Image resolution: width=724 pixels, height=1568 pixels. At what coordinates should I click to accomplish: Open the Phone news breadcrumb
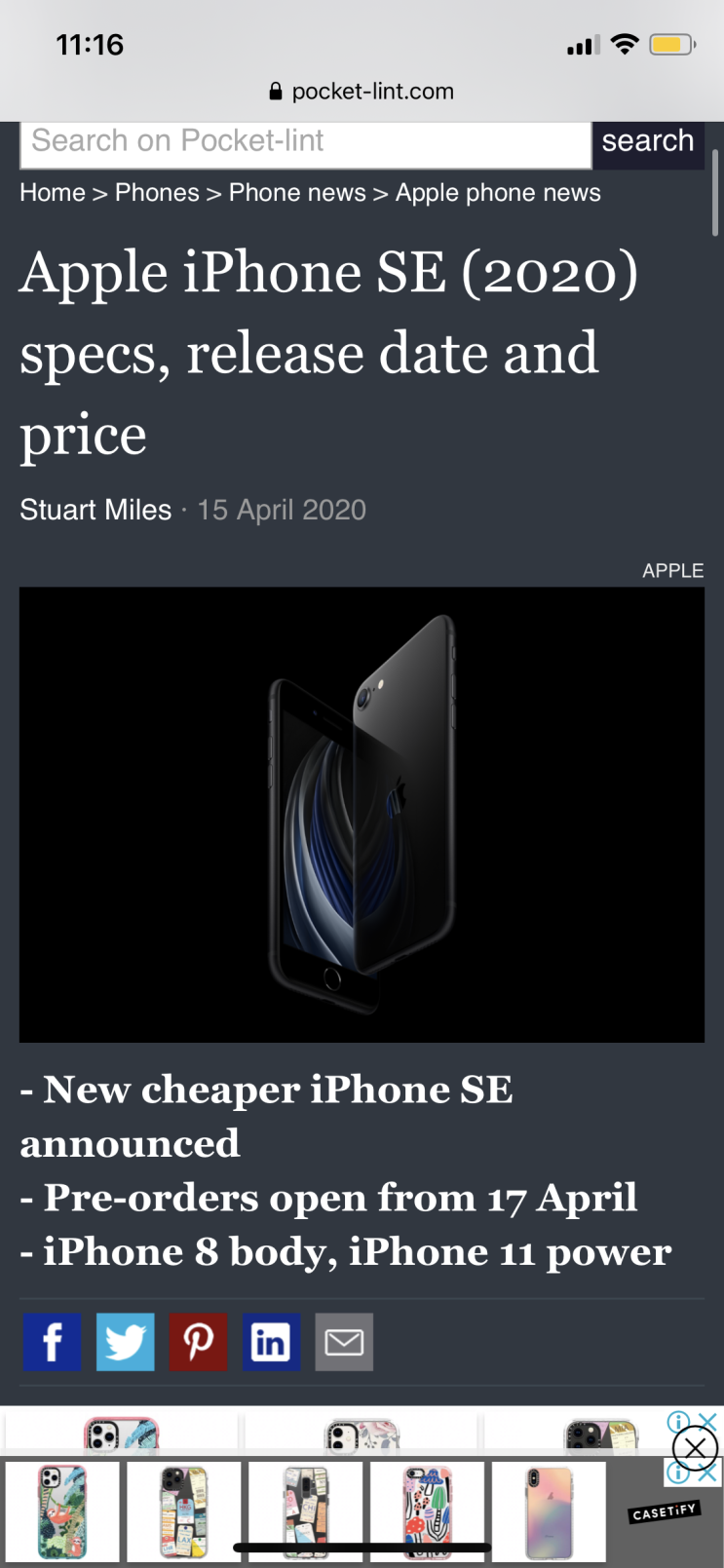[297, 193]
